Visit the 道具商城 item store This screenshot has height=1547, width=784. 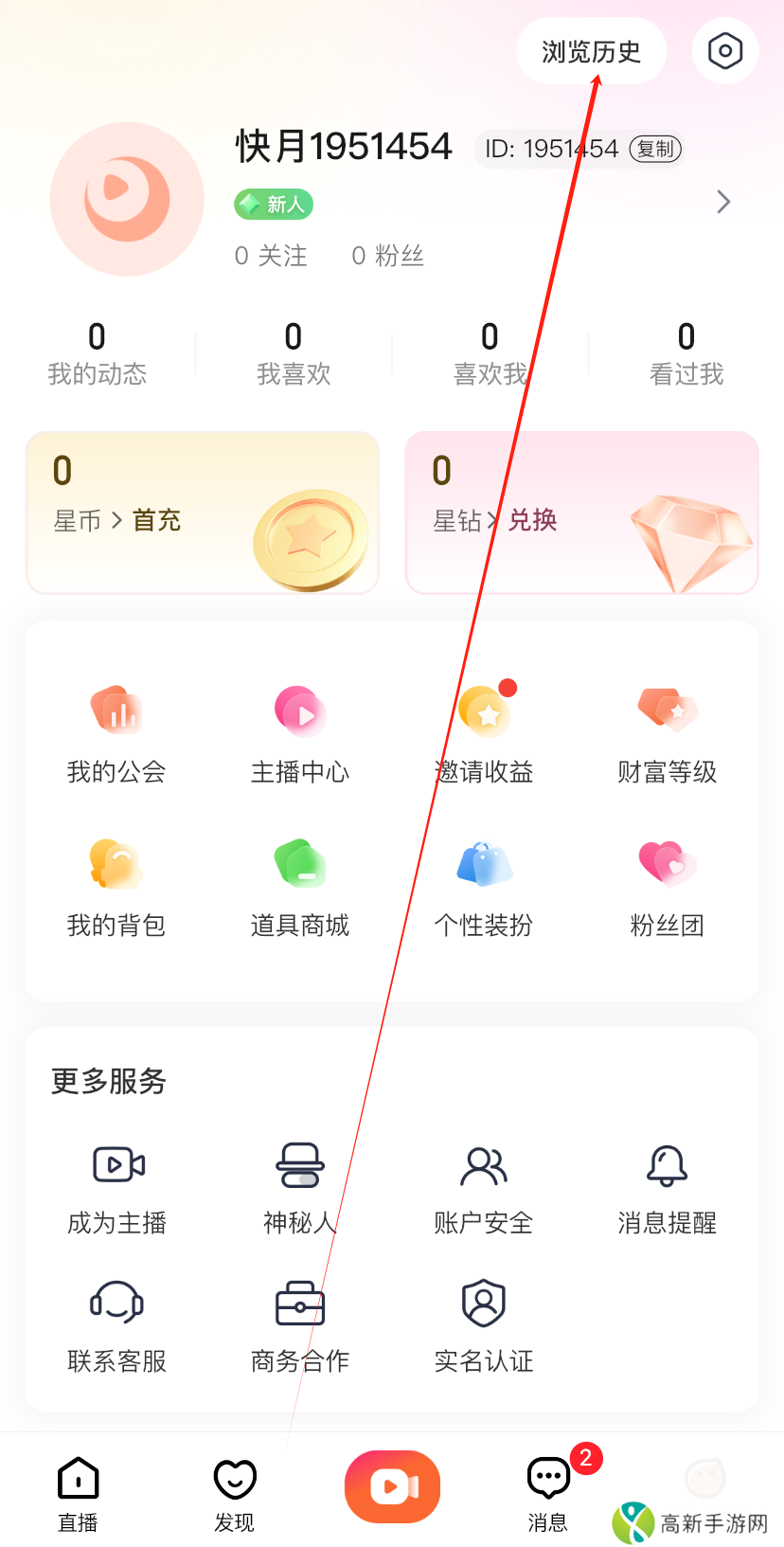point(300,888)
